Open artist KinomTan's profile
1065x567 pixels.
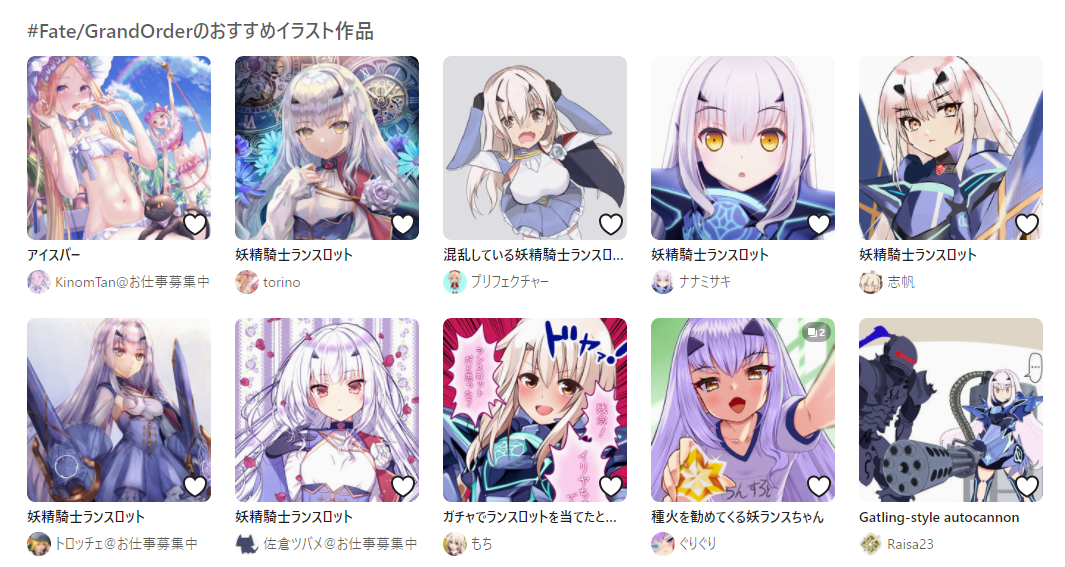pos(132,282)
